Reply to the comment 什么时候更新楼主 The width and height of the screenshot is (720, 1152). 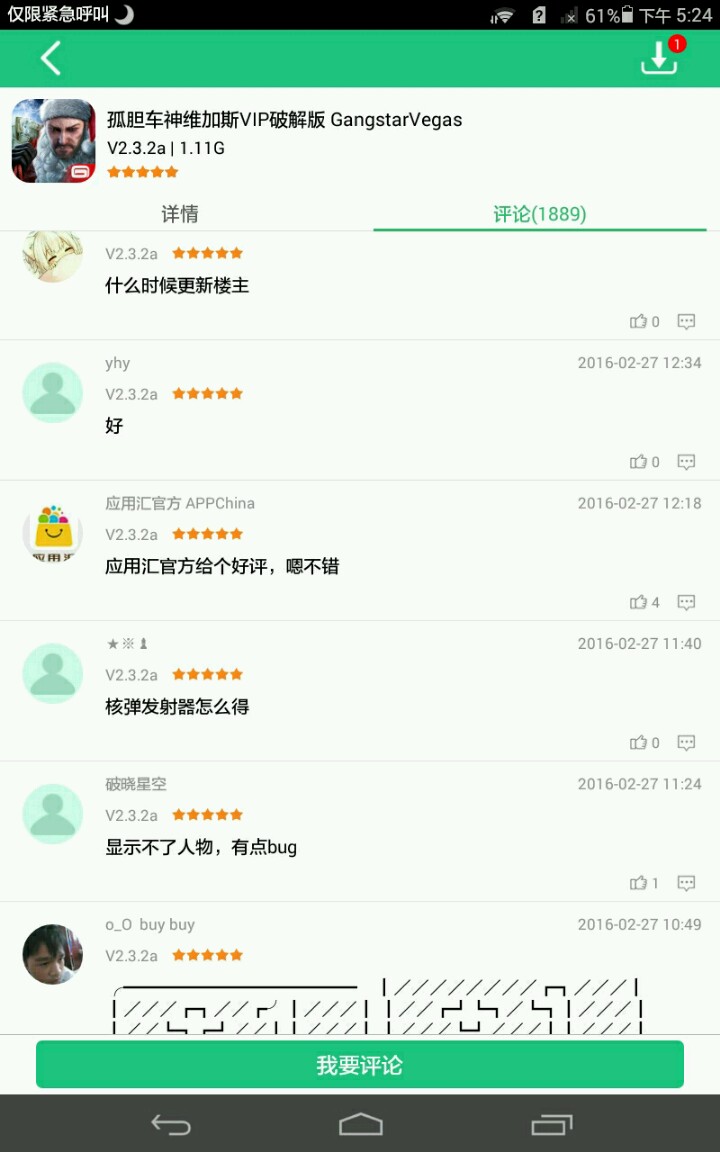pos(686,322)
